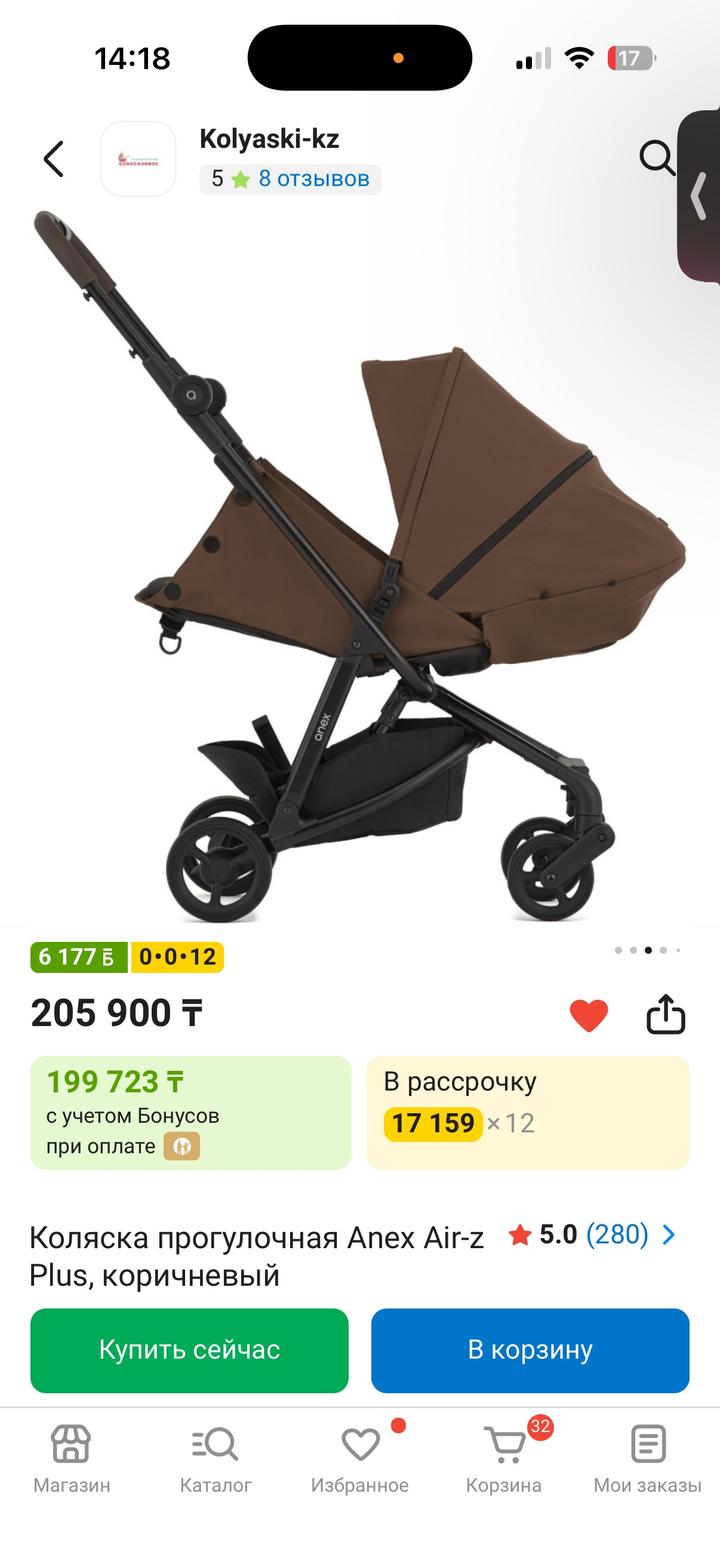720x1565 pixels.
Task: Go to the Мои заказы tab
Action: click(647, 1459)
